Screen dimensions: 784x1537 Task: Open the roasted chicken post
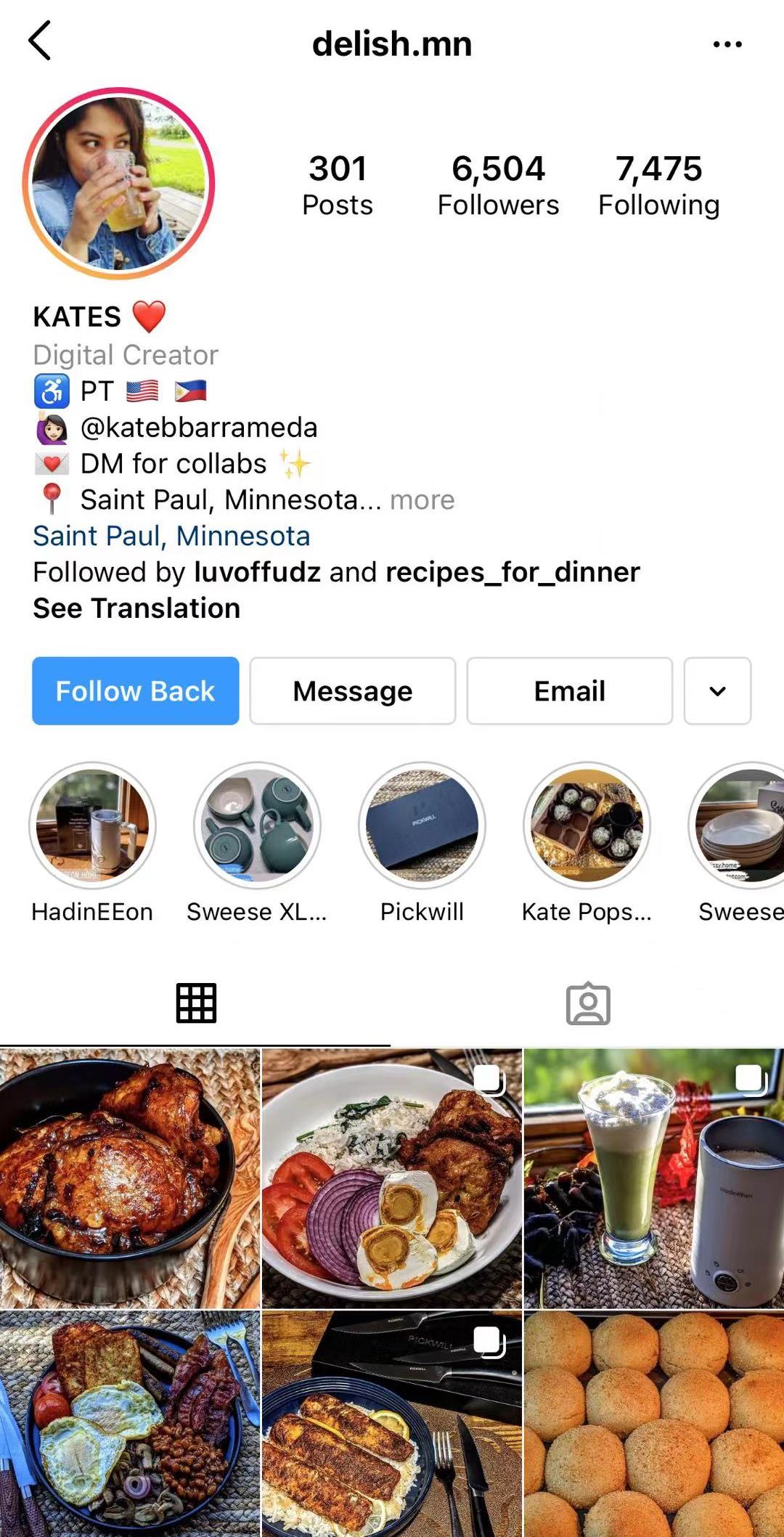(x=129, y=1178)
